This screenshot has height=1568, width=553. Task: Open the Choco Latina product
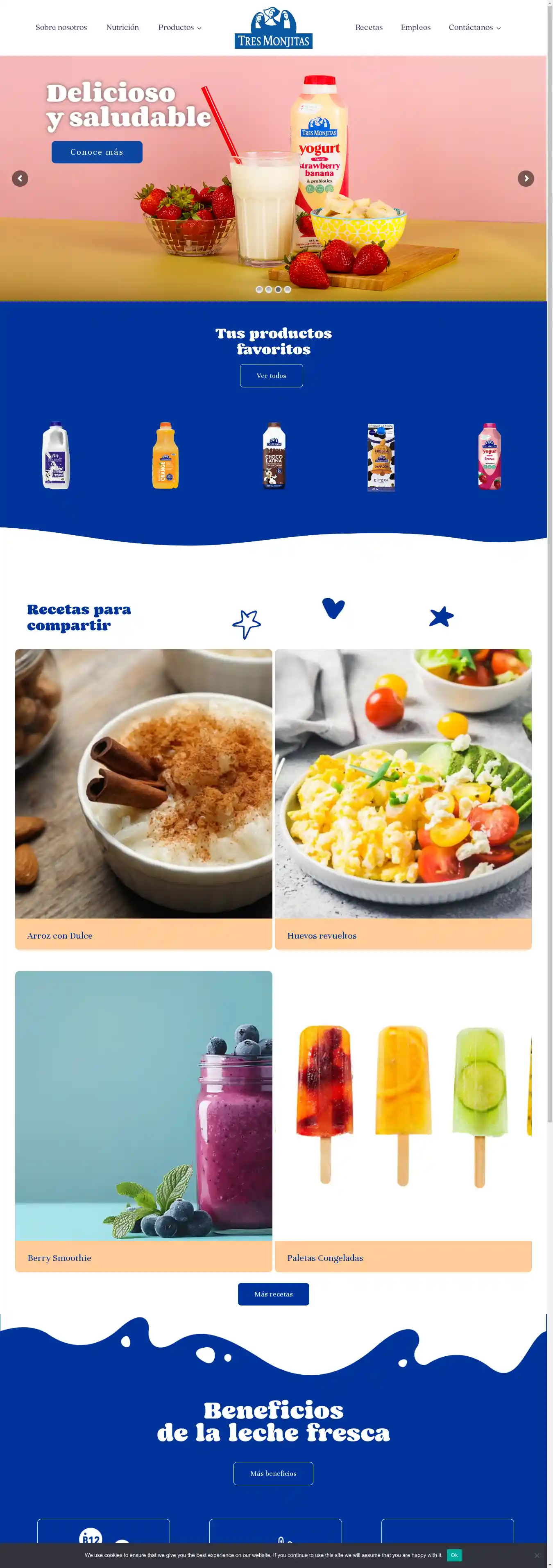(x=274, y=455)
